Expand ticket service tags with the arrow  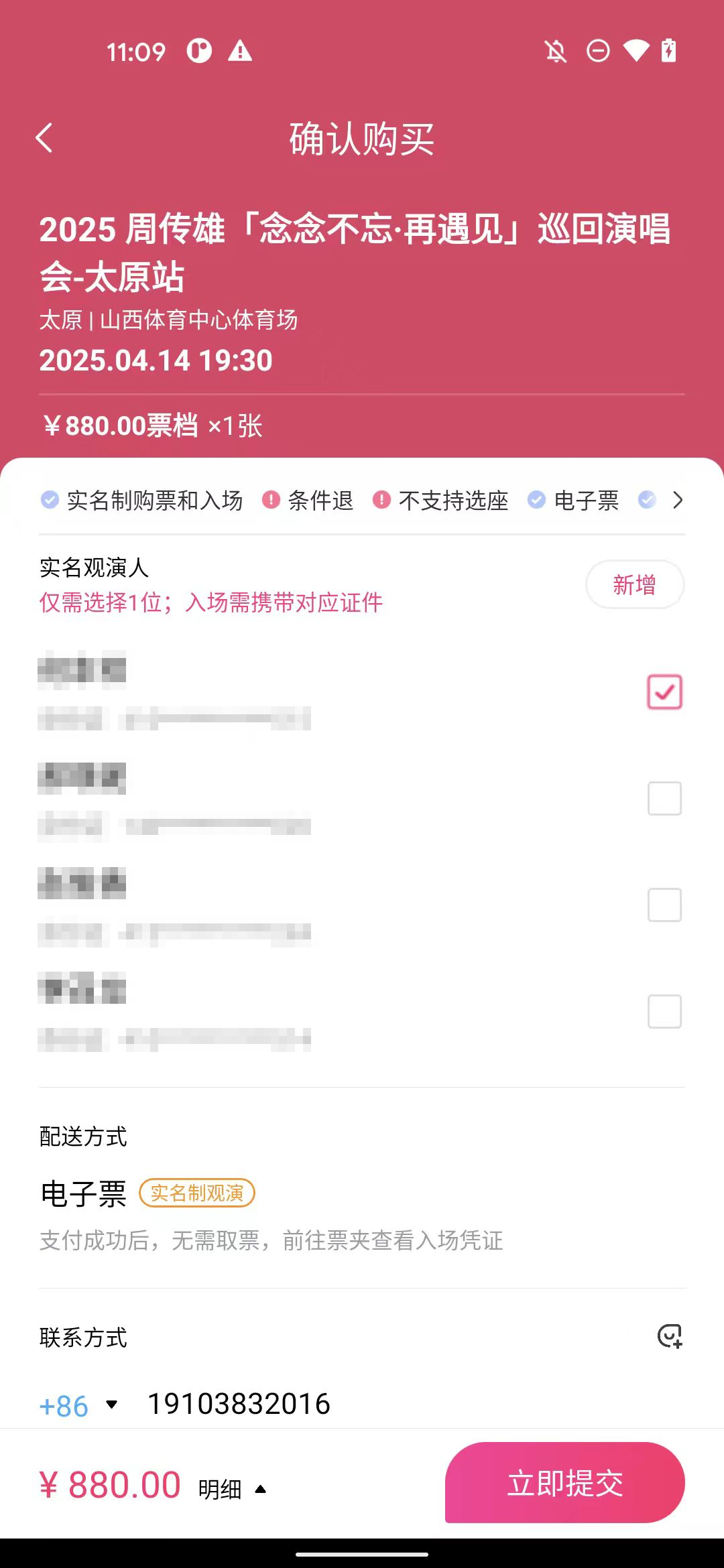tap(677, 500)
